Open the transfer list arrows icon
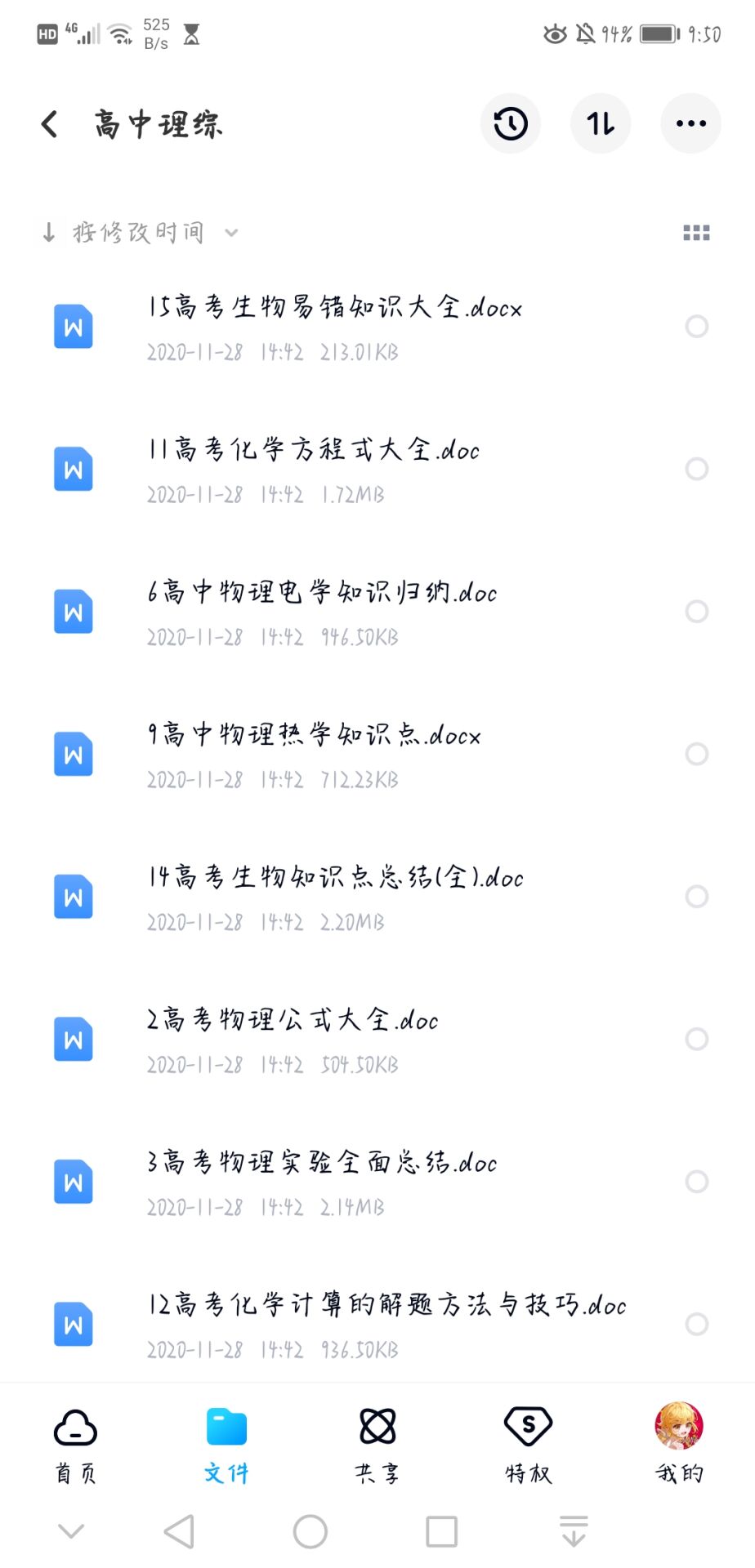 tap(601, 124)
